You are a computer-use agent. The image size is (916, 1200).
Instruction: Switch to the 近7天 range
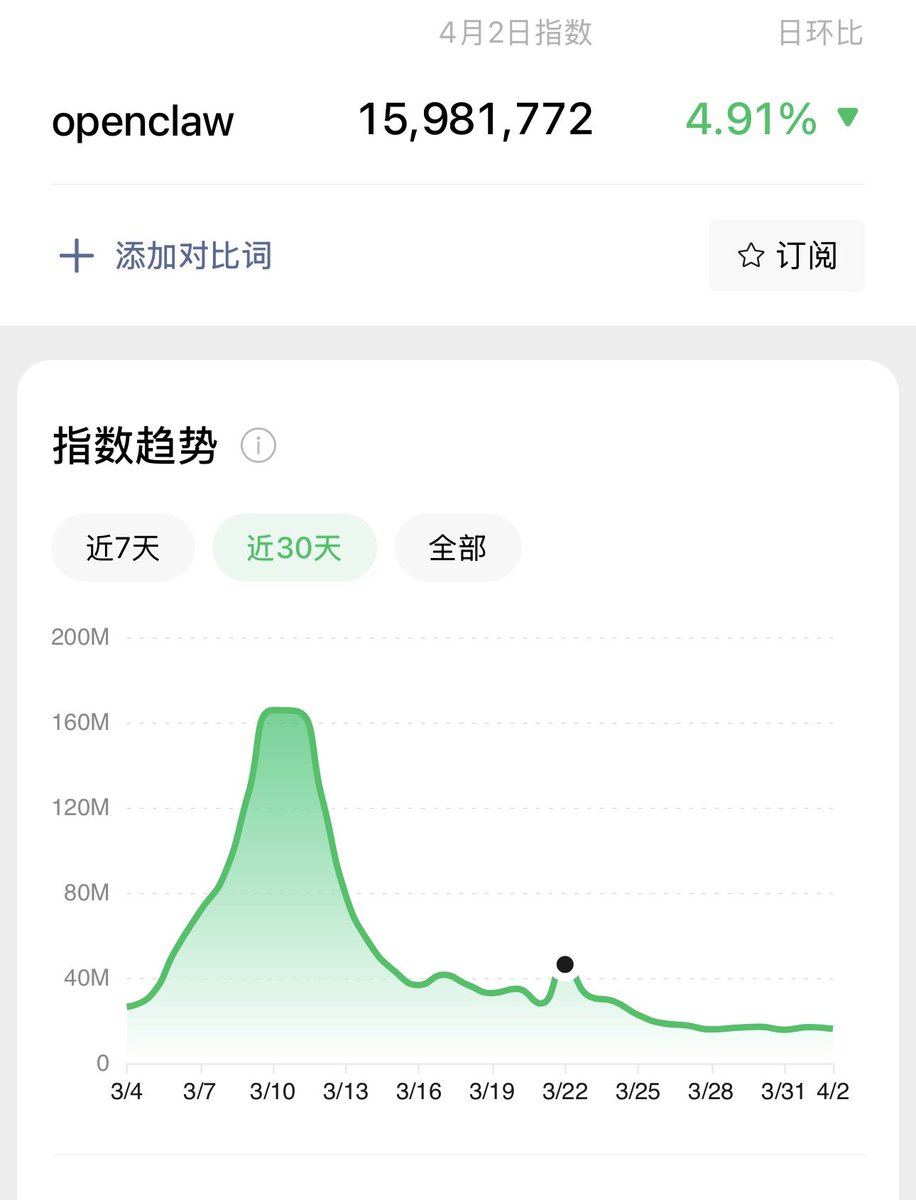(x=123, y=548)
